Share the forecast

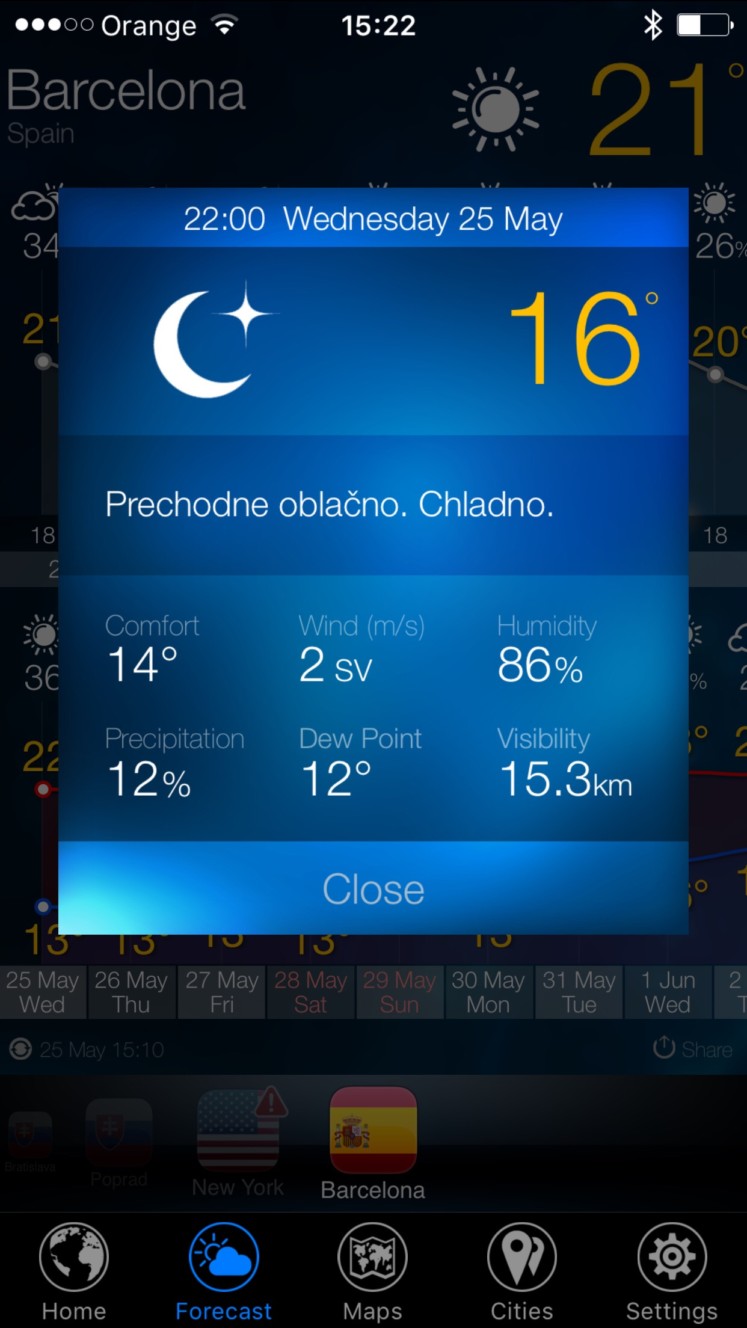pyautogui.click(x=692, y=1049)
